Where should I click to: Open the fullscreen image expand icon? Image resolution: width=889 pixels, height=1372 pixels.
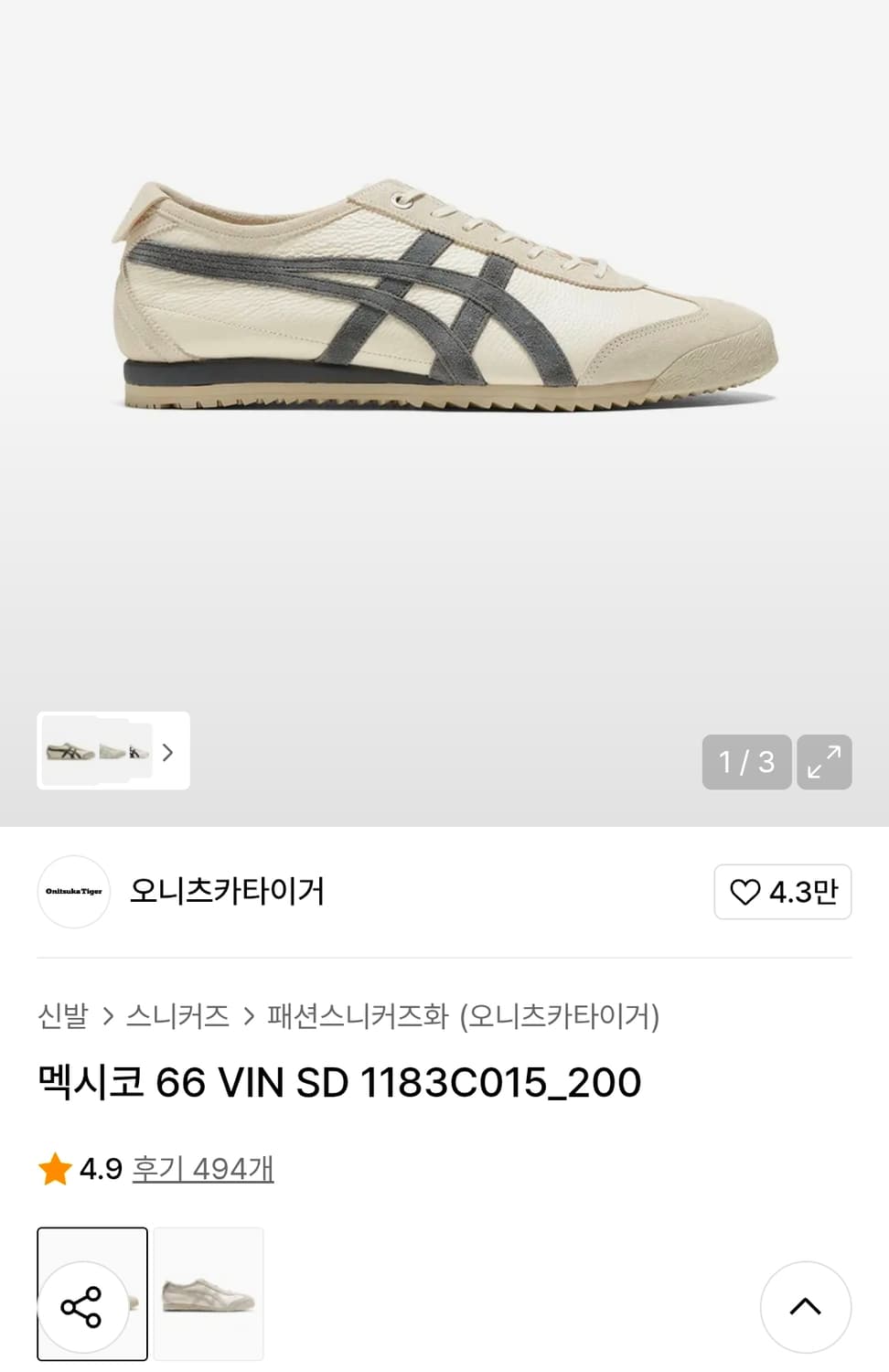(826, 762)
